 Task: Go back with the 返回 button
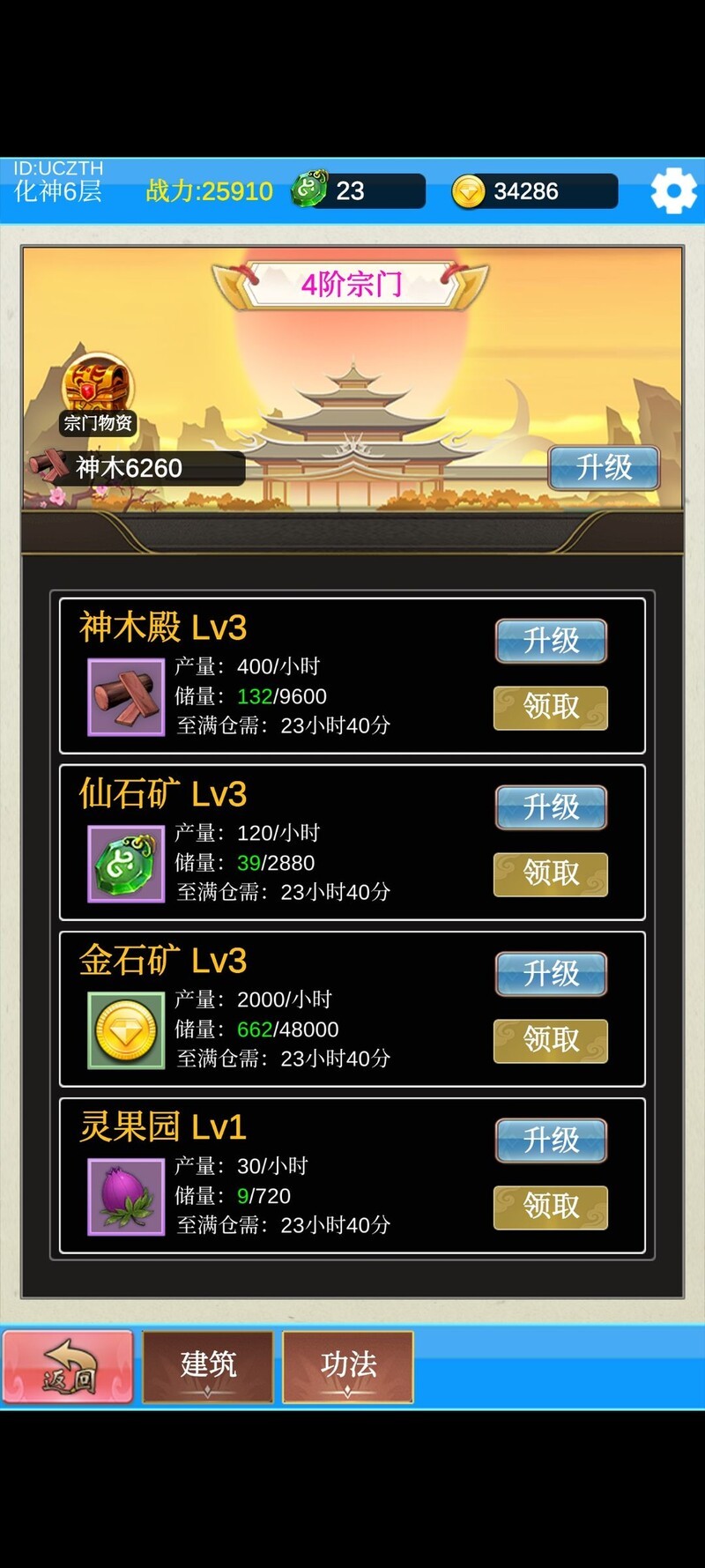68,1366
